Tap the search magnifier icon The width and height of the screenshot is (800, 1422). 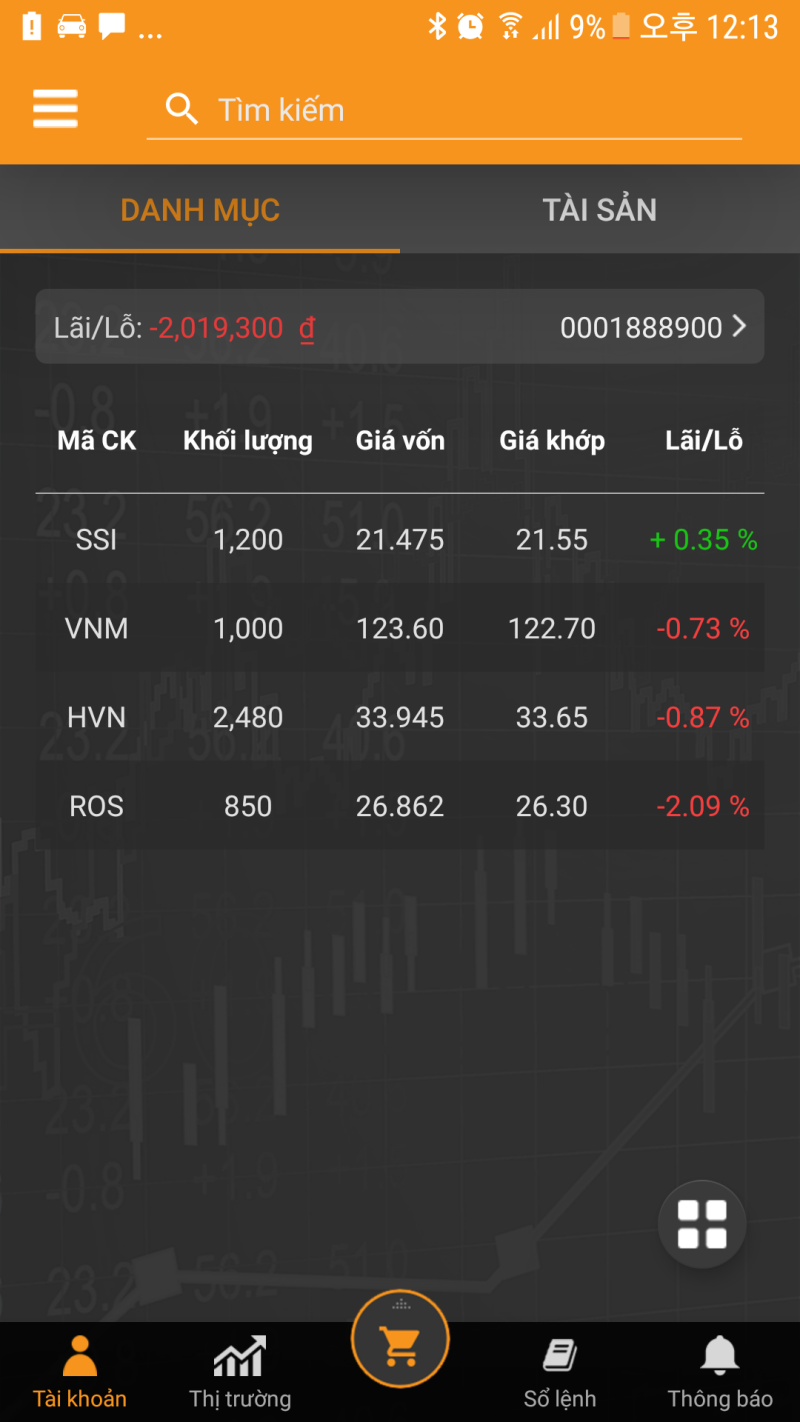(181, 109)
